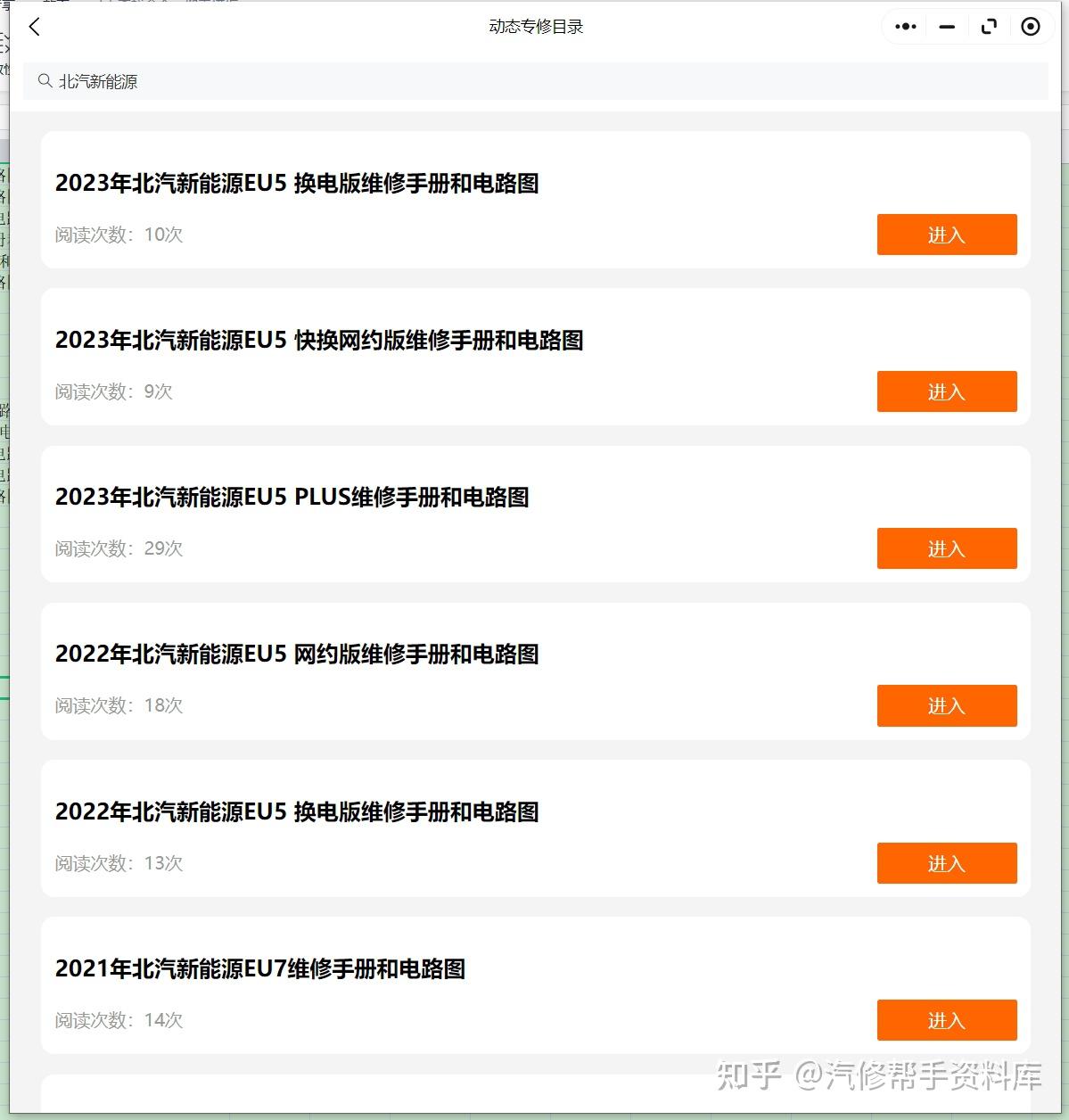Open 2021年北汽新能源EU7维修手册 entry
This screenshot has height=1120, width=1069.
tap(261, 969)
